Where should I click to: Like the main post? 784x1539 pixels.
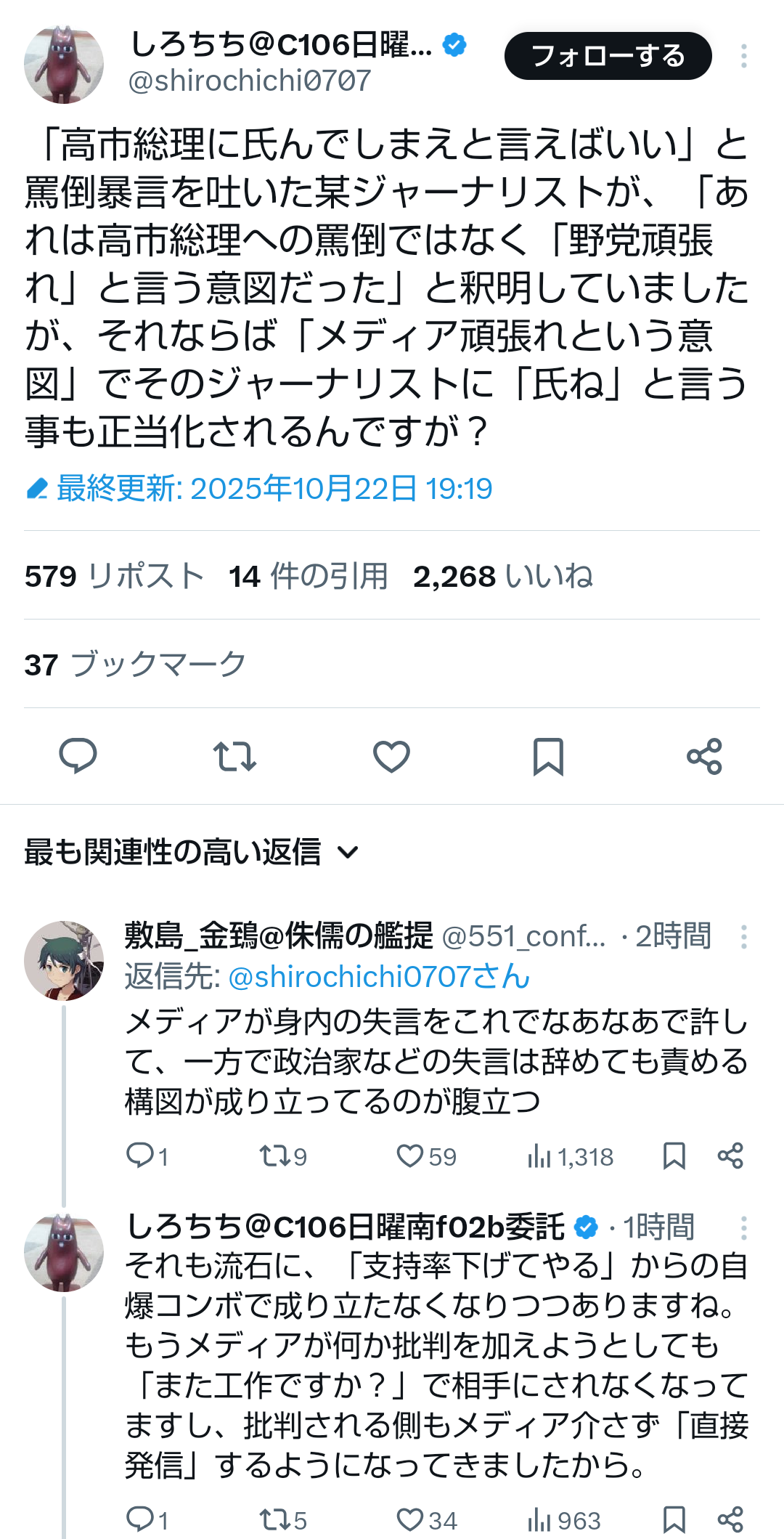(x=391, y=756)
